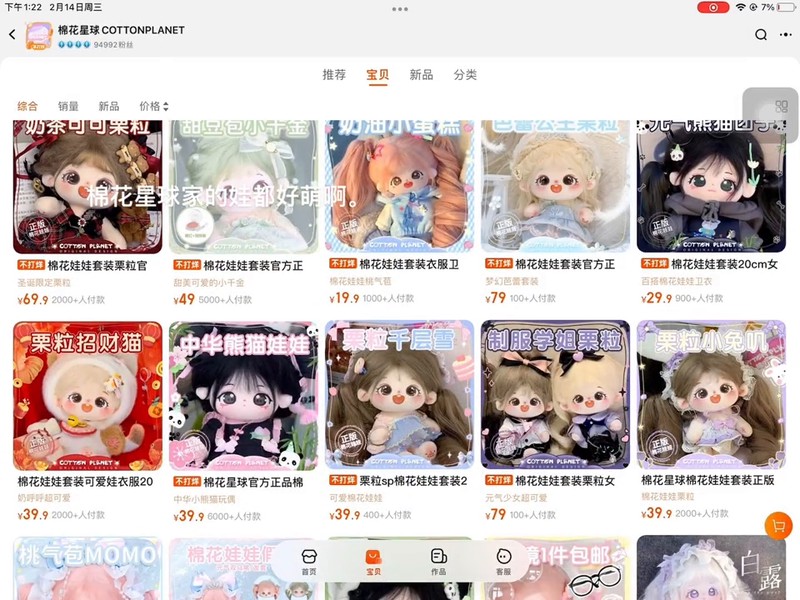
Task: Sort items by 销量
Action: (68, 106)
